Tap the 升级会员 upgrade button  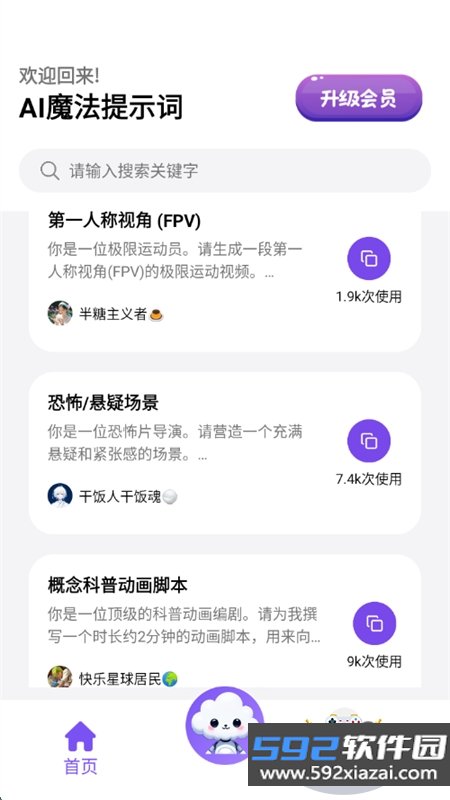[359, 98]
